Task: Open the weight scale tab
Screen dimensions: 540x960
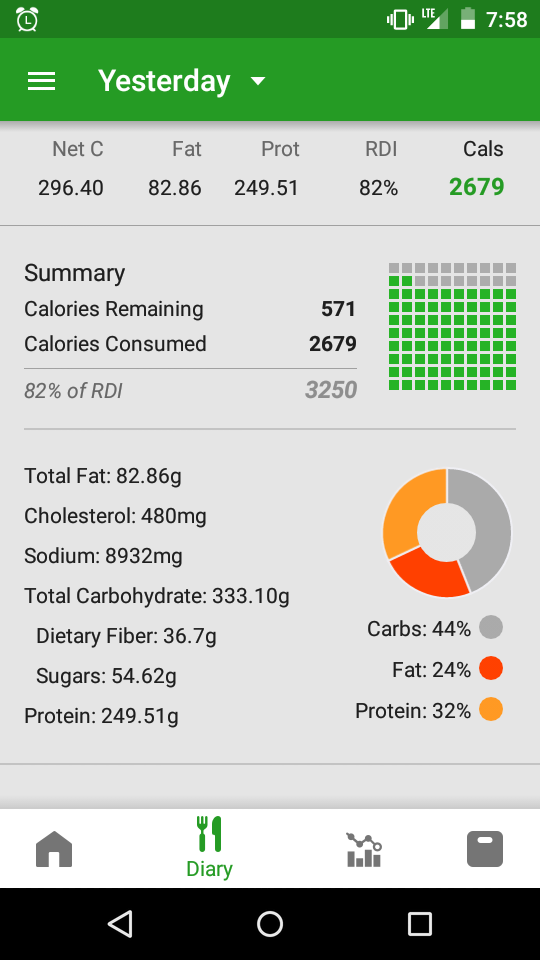Action: tap(485, 849)
